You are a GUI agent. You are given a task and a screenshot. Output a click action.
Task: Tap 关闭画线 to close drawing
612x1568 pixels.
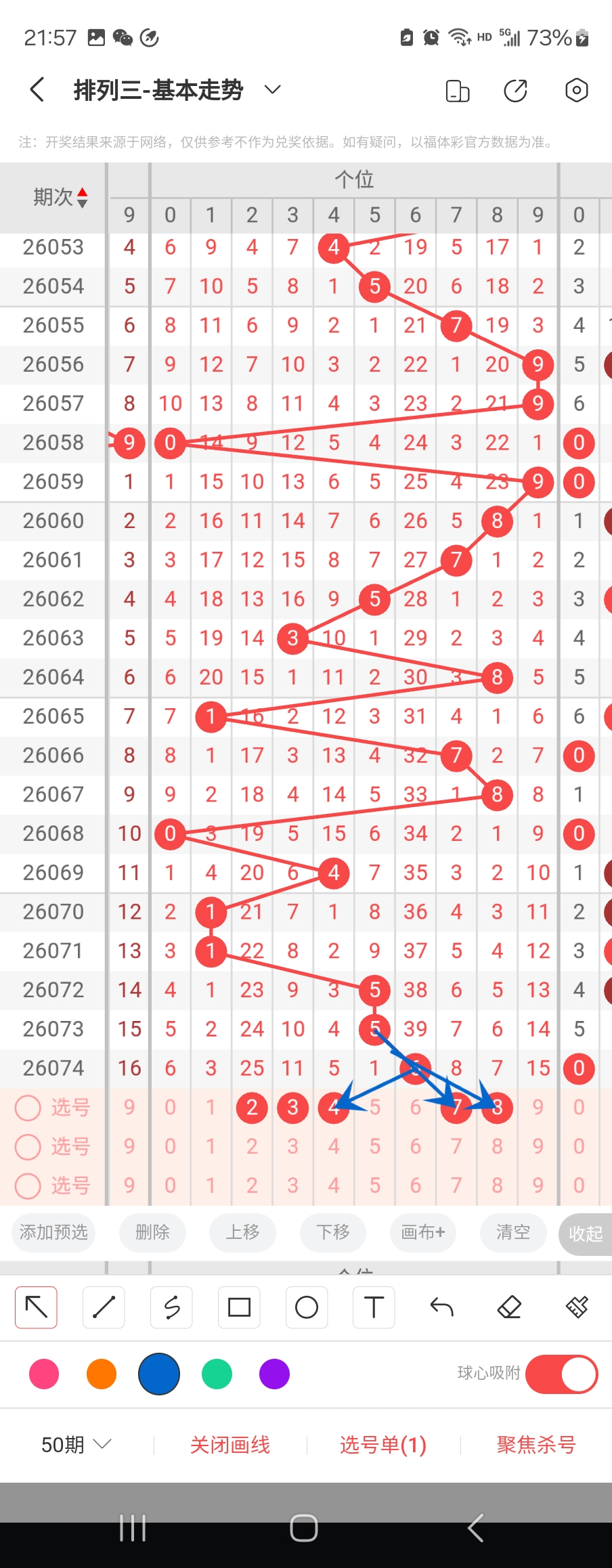(230, 1445)
